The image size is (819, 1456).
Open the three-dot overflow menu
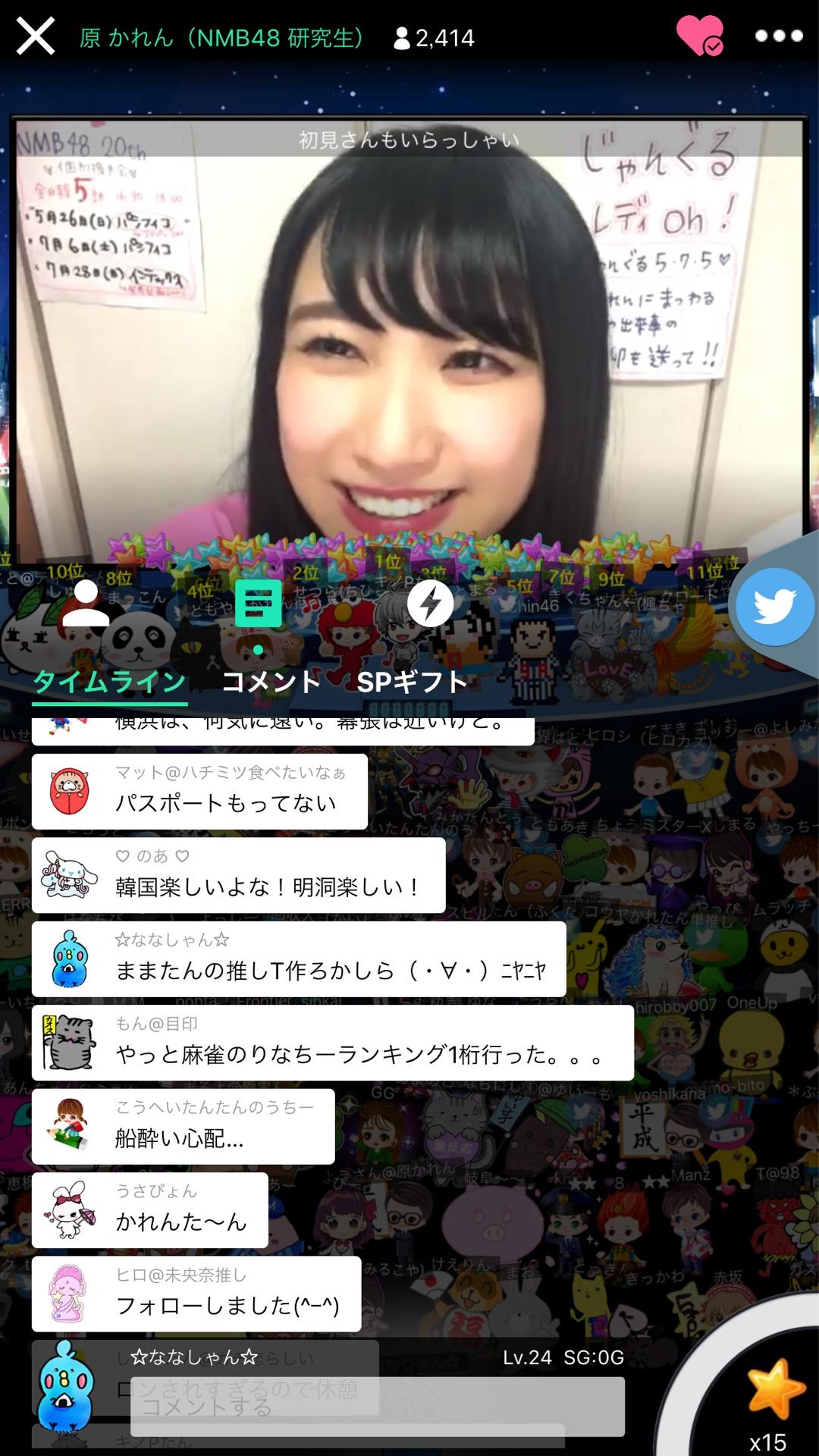click(777, 36)
